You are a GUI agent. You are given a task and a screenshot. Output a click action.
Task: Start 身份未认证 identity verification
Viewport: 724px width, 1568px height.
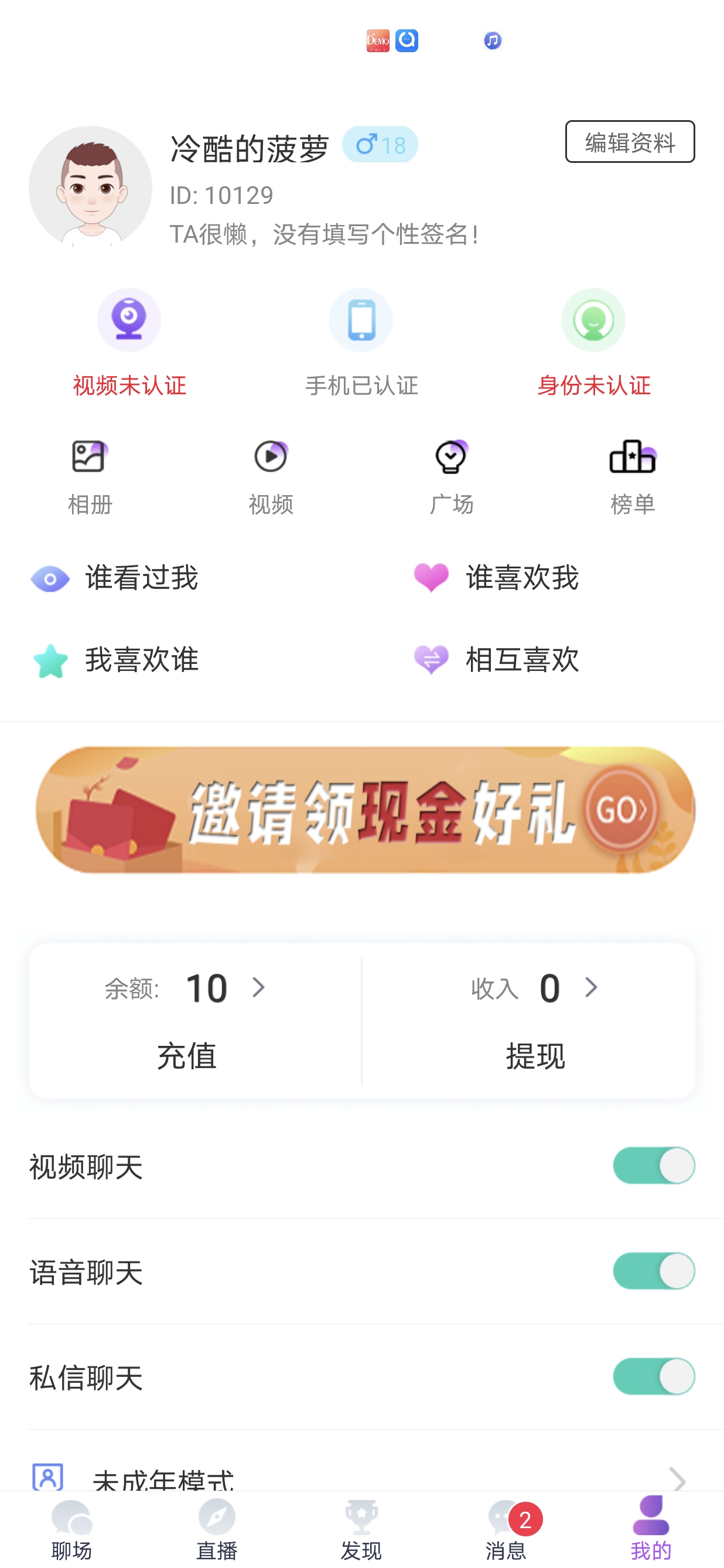pos(593,342)
